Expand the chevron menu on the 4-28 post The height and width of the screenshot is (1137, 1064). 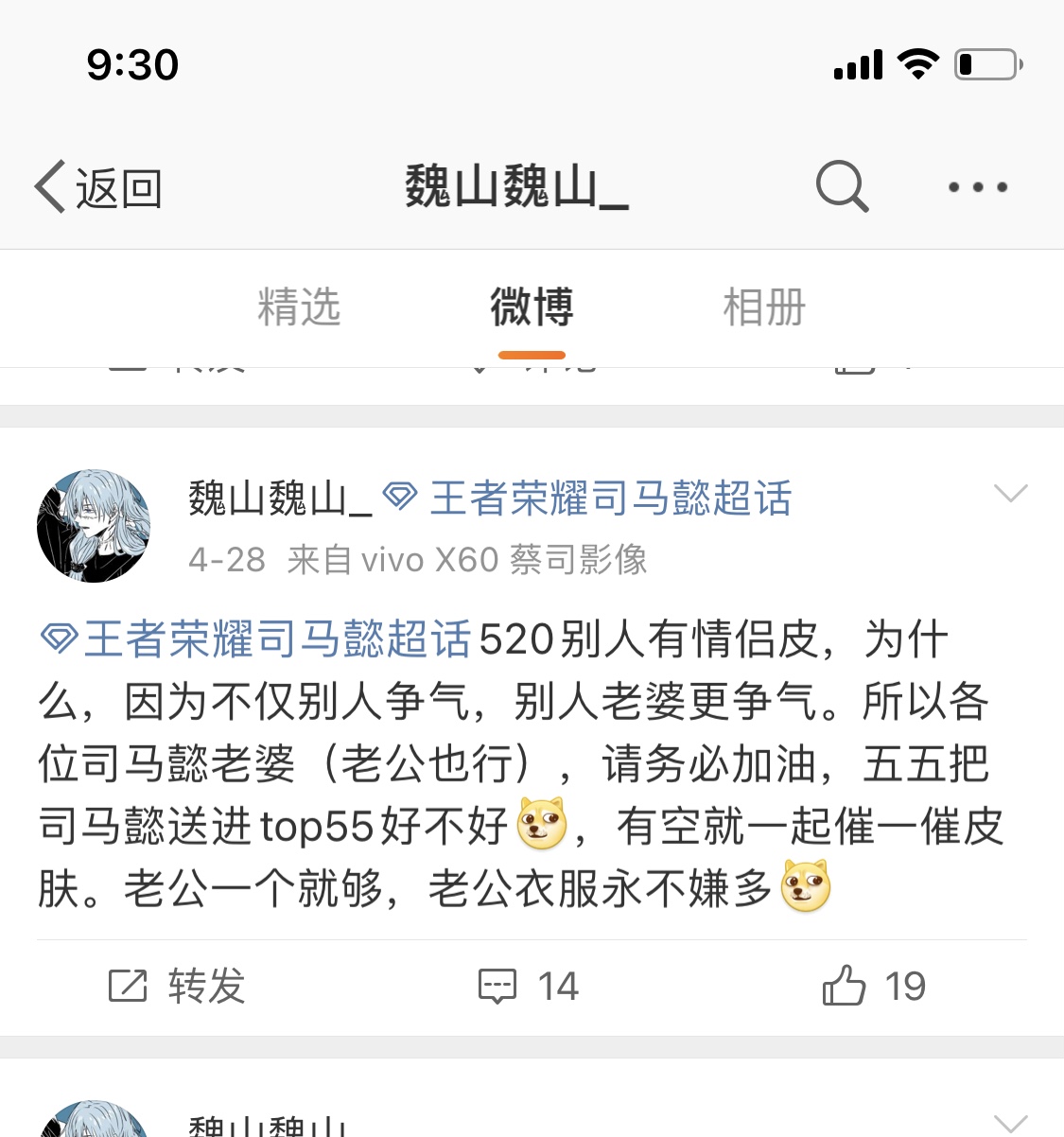point(1010,493)
